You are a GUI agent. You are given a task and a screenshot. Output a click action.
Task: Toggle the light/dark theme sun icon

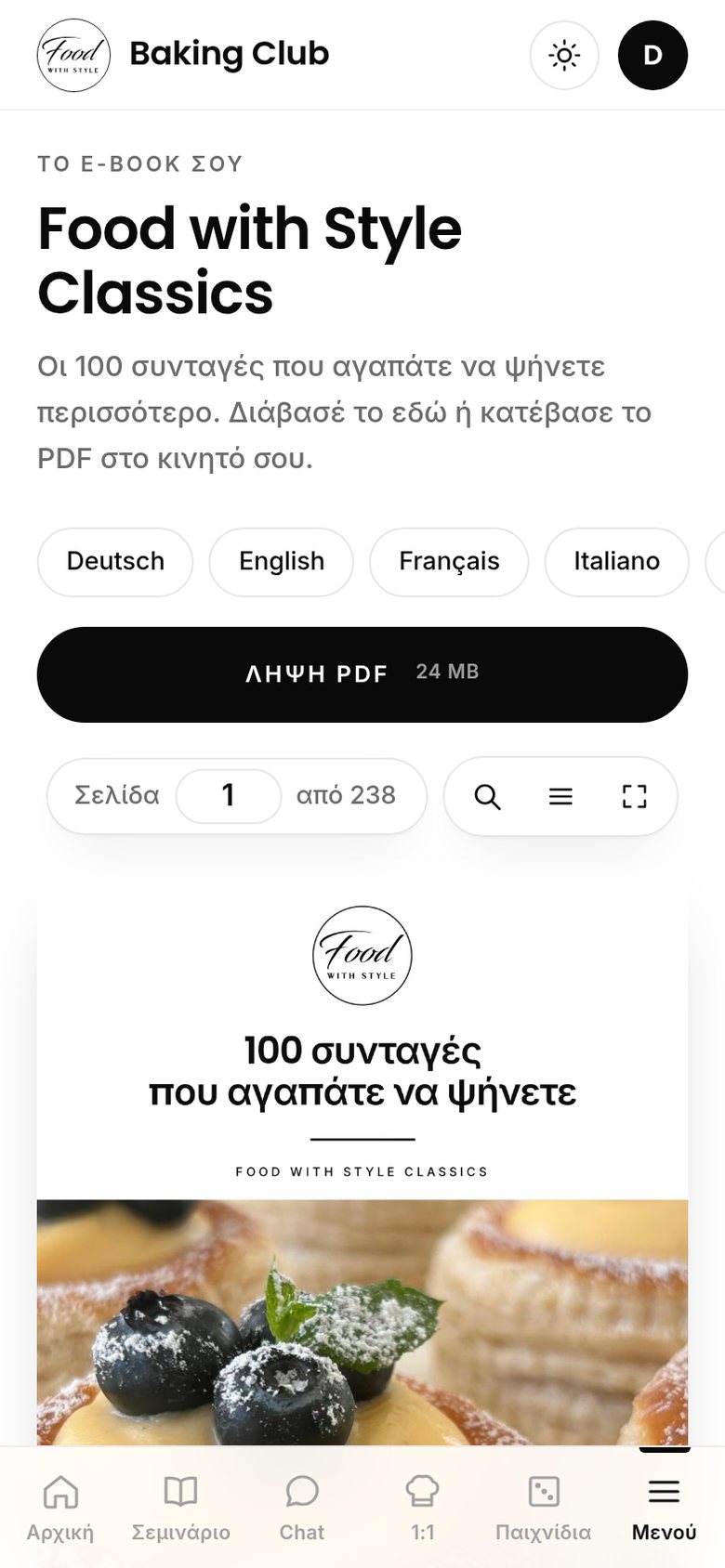(564, 55)
